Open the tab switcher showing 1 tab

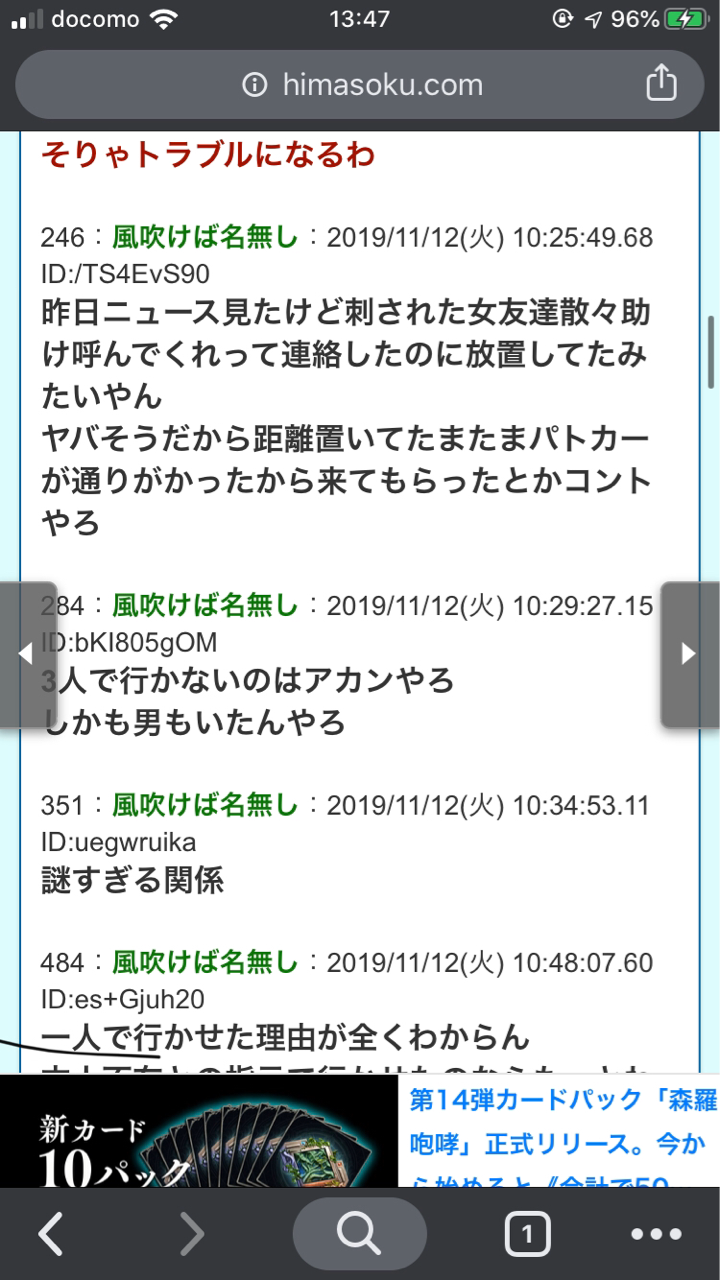(527, 1236)
